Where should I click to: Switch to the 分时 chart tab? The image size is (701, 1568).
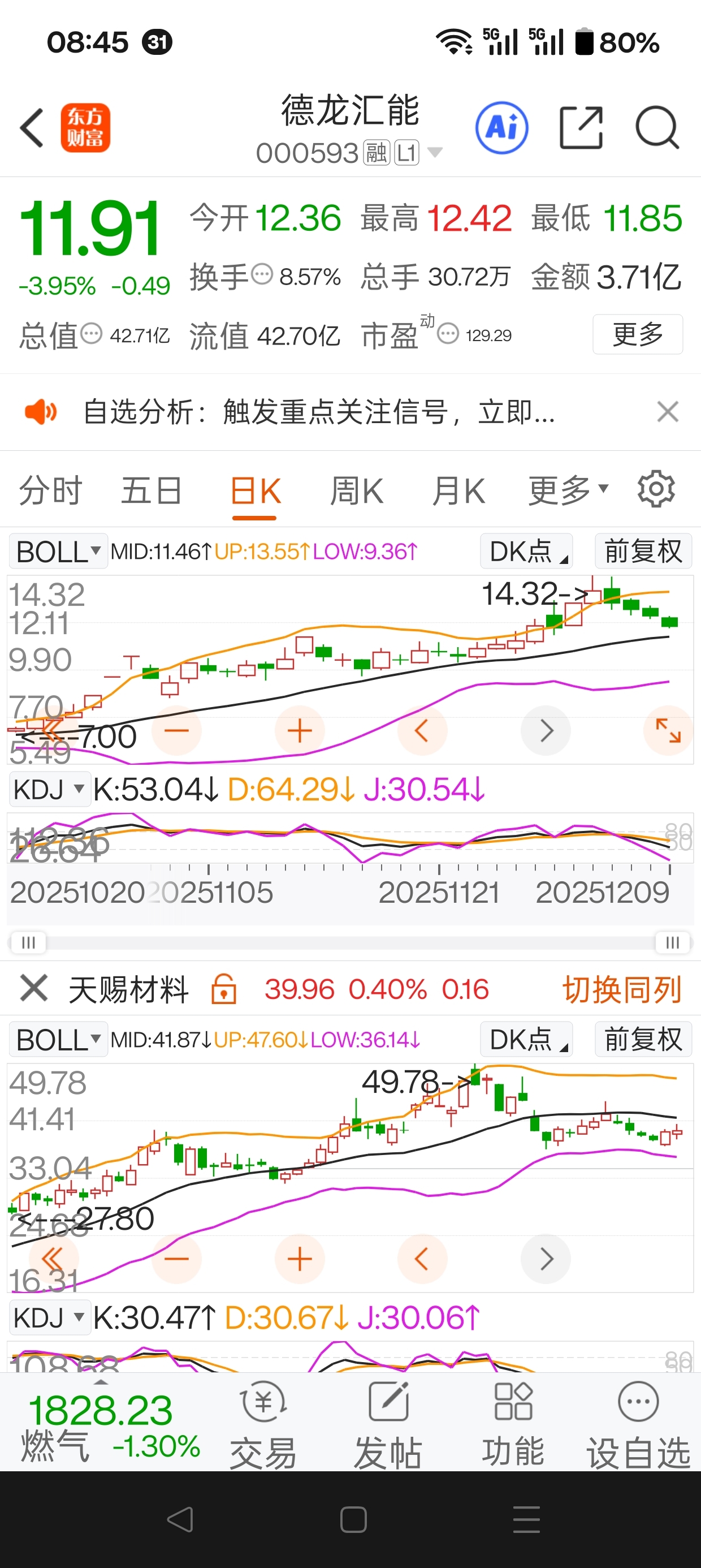(50, 490)
